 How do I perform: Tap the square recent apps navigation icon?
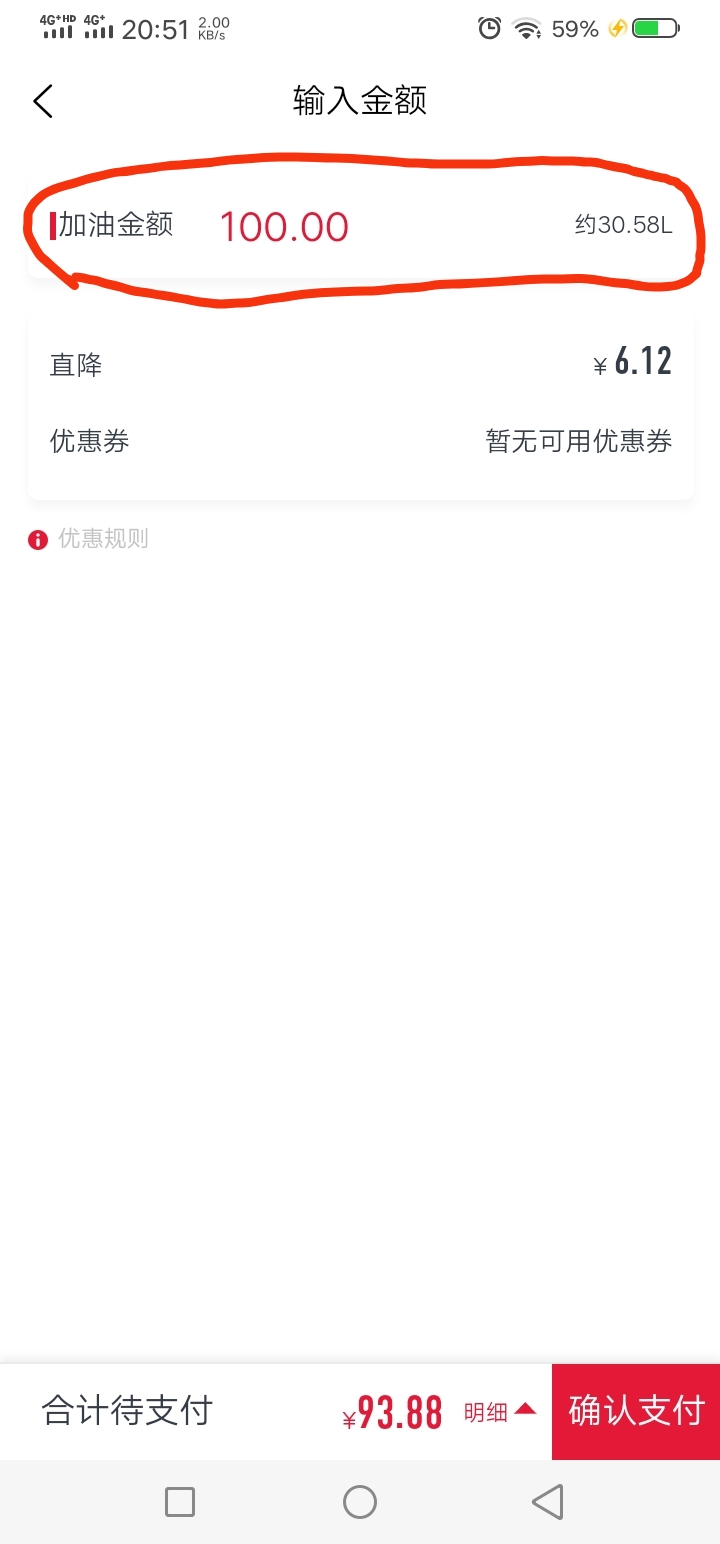click(x=180, y=1501)
